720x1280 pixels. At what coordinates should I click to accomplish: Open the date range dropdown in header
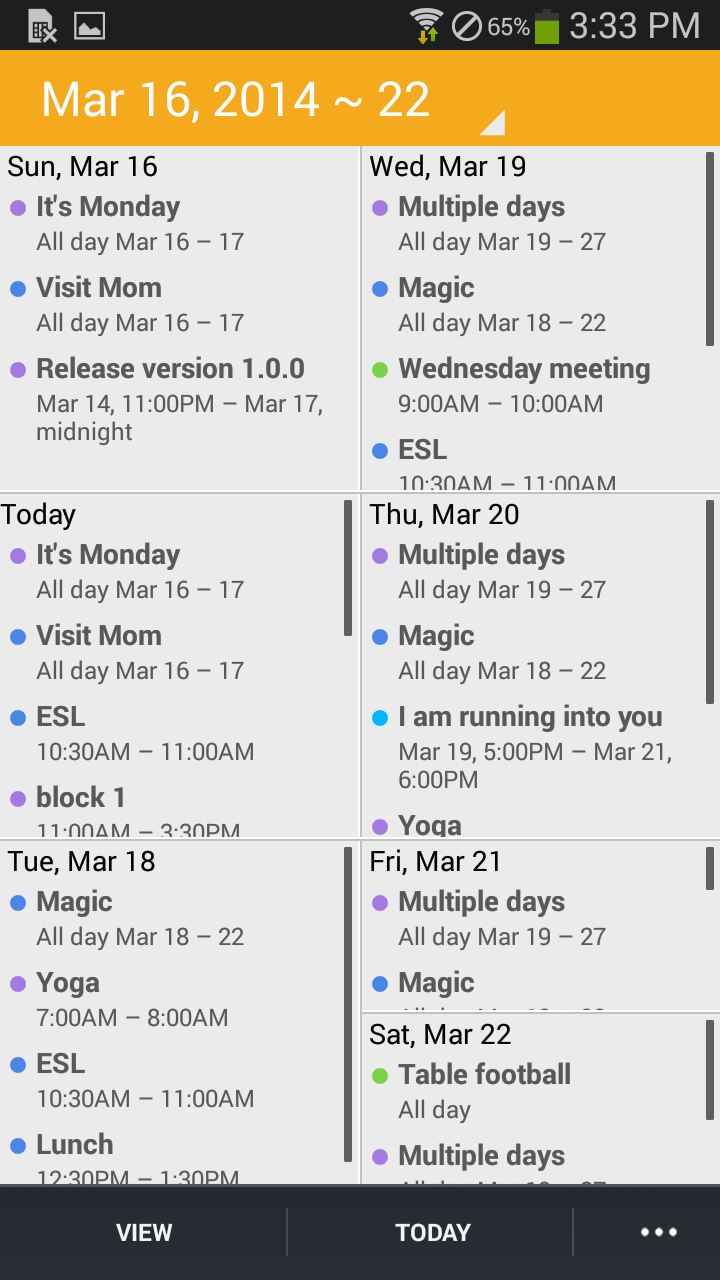pyautogui.click(x=270, y=100)
